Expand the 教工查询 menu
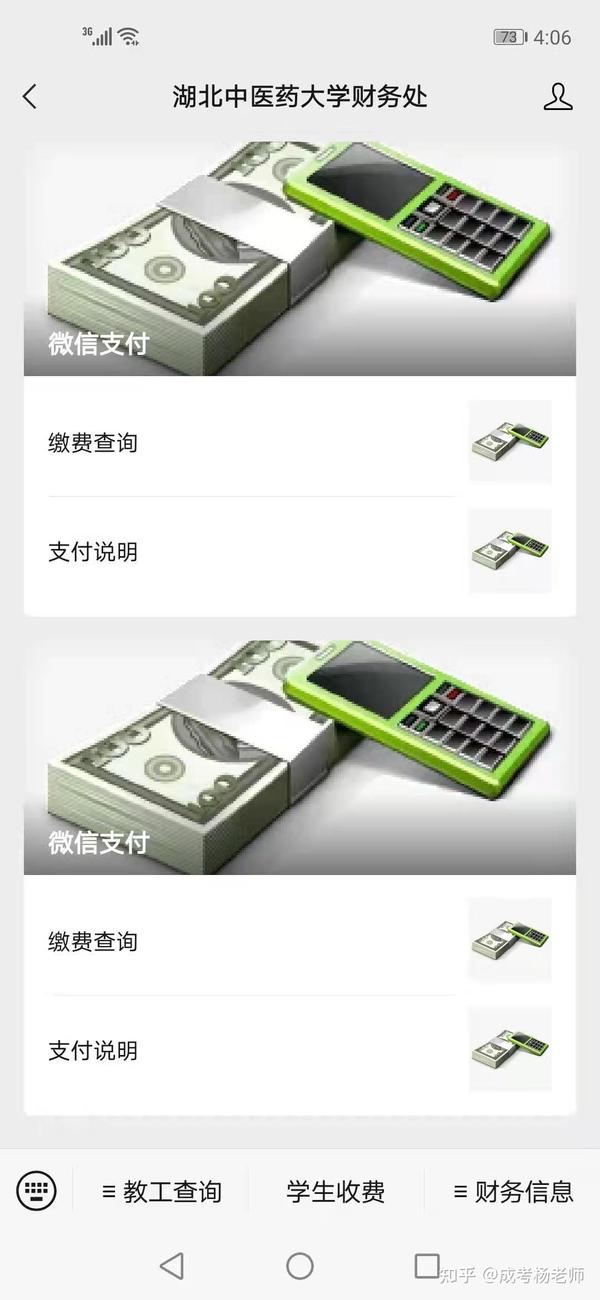The width and height of the screenshot is (600, 1300). 162,1191
